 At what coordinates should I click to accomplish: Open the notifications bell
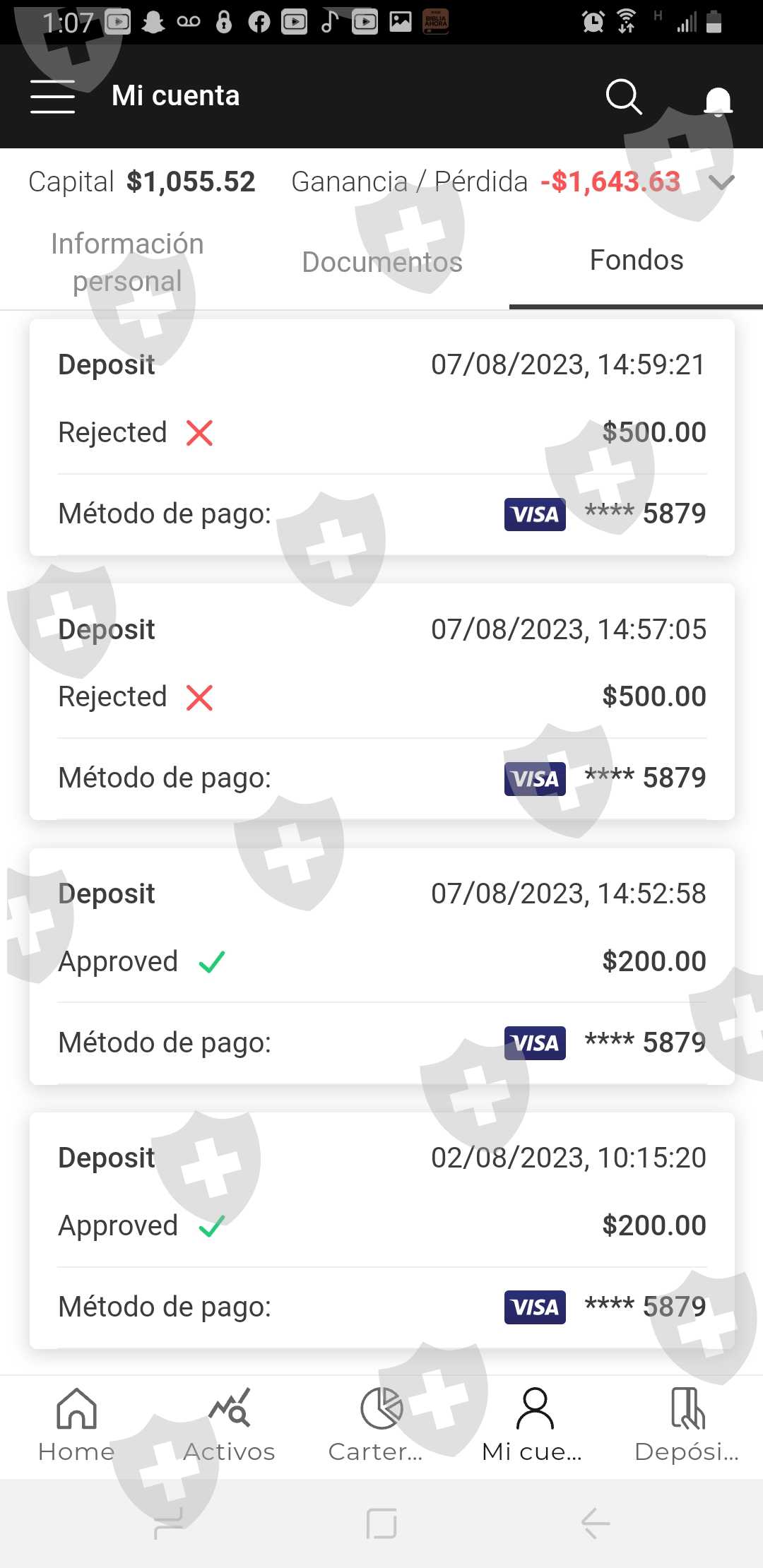click(718, 100)
